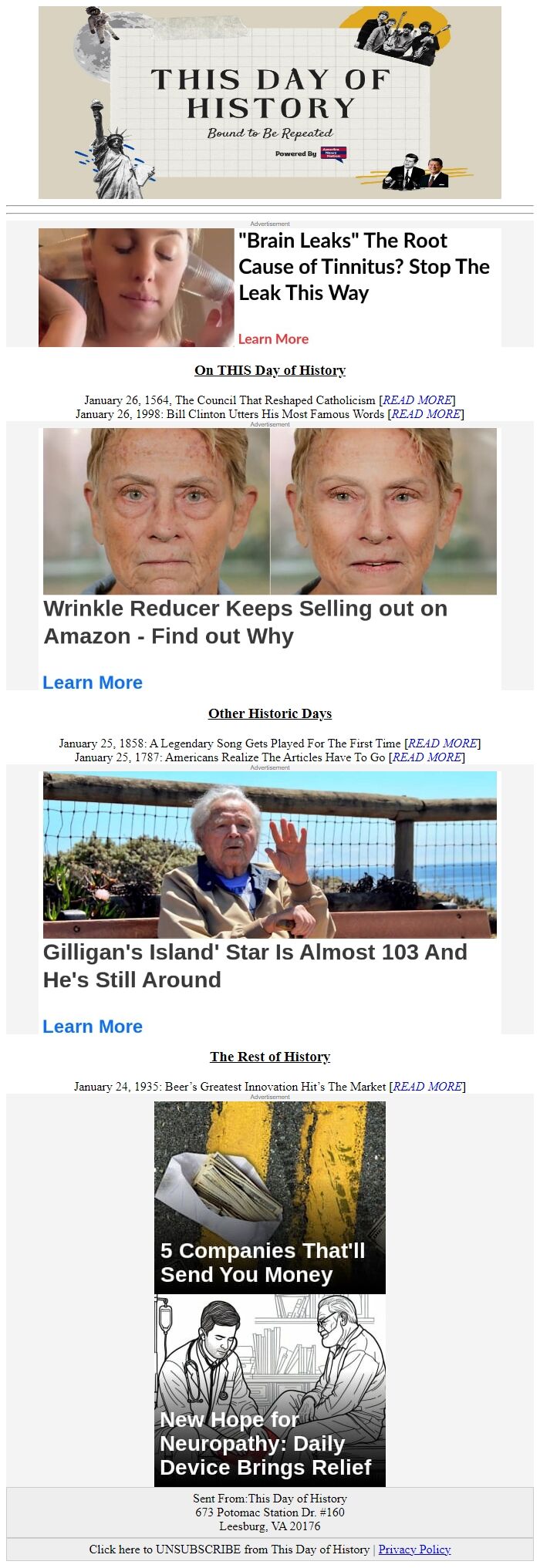
Task: Click here to unsubscribe from This Day of History
Action: [x=229, y=1549]
